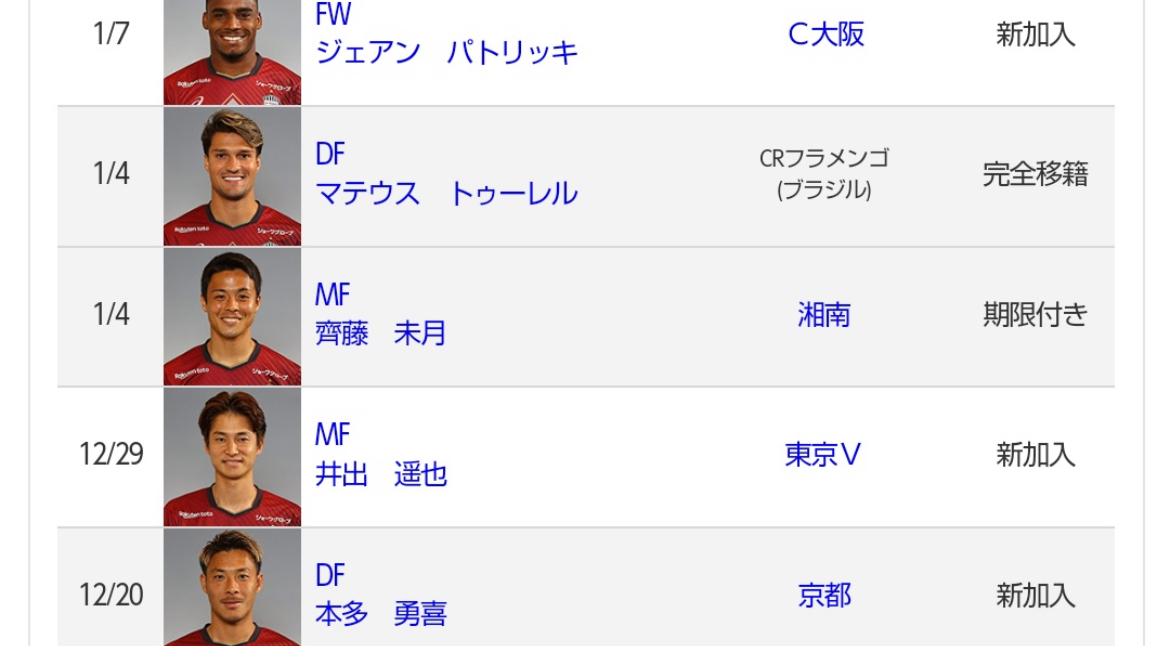
Task: Open player profile for ジェアン パトリッキ
Action: pyautogui.click(x=446, y=52)
